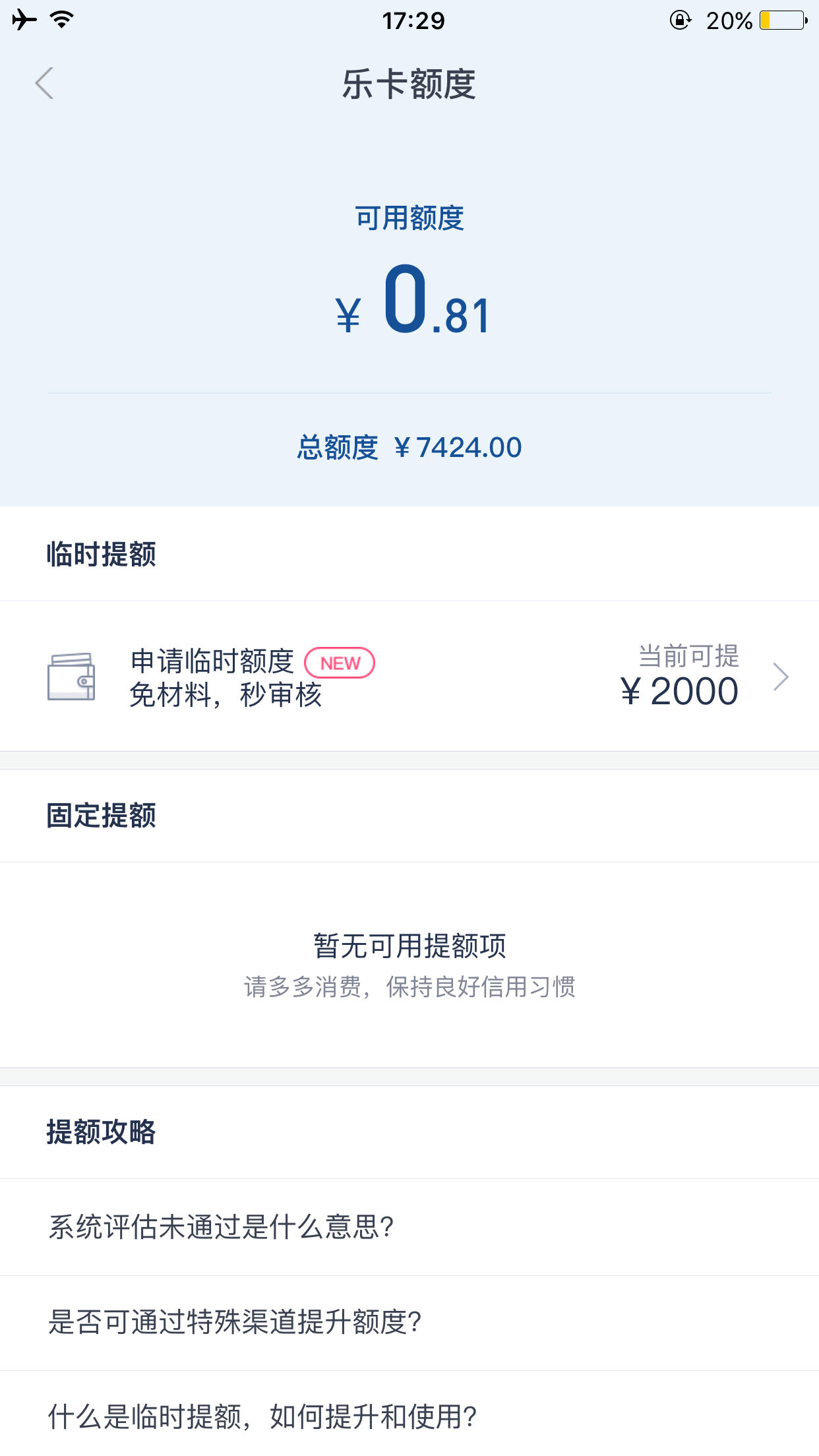Screen dimensions: 819x1456
Task: Tap the battery indicator showing 20%
Action: 729,20
